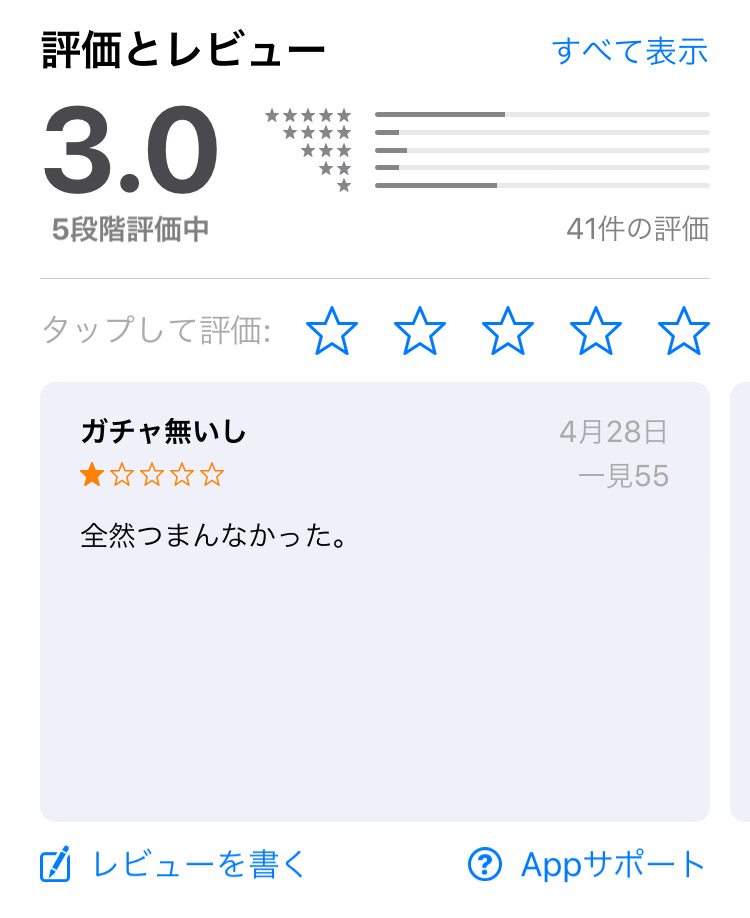Open すべて表示 to see all reviews
750x918 pixels.
629,51
